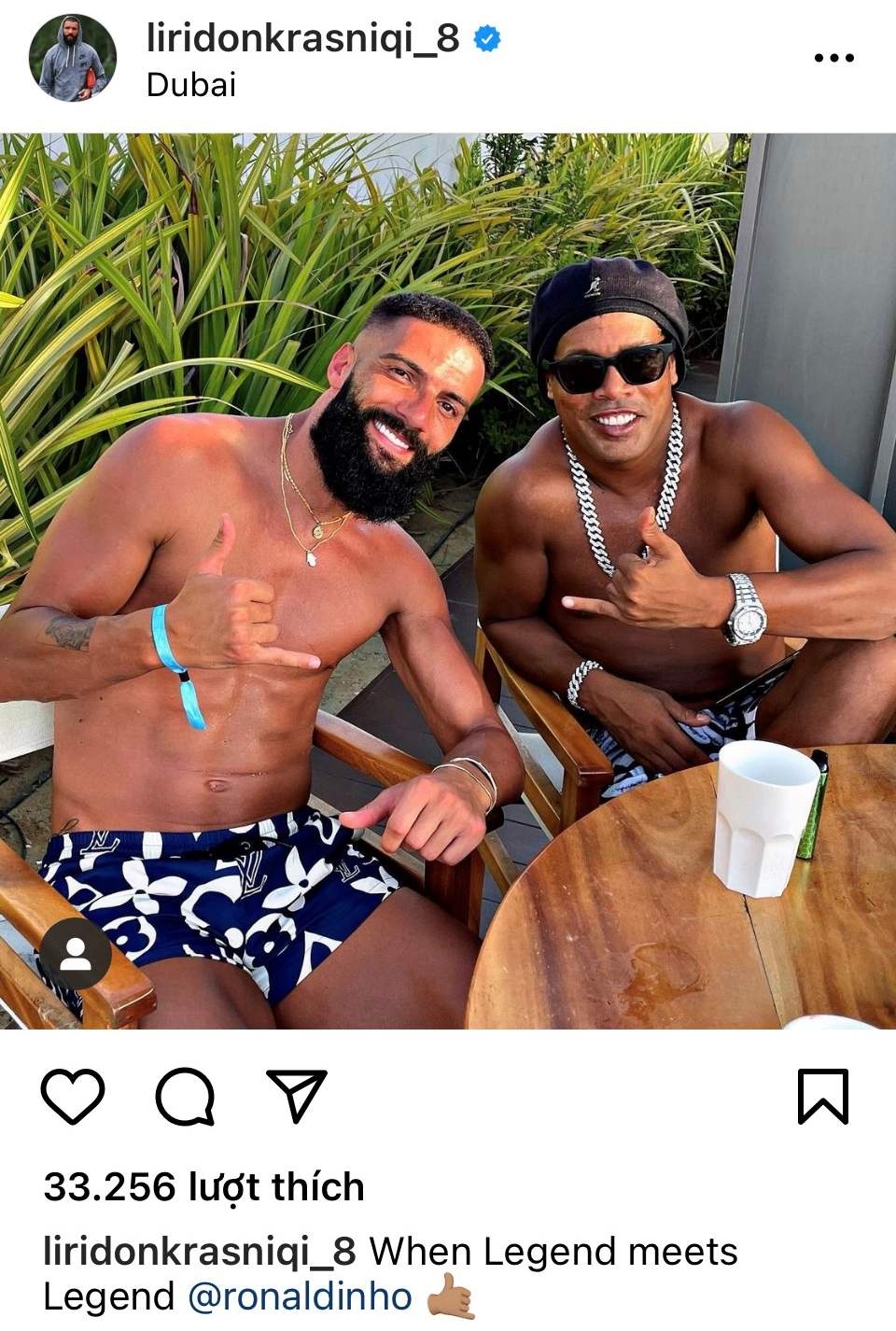Show tagged people on the photo
Screen dimensions: 896x1331
coord(75,953)
